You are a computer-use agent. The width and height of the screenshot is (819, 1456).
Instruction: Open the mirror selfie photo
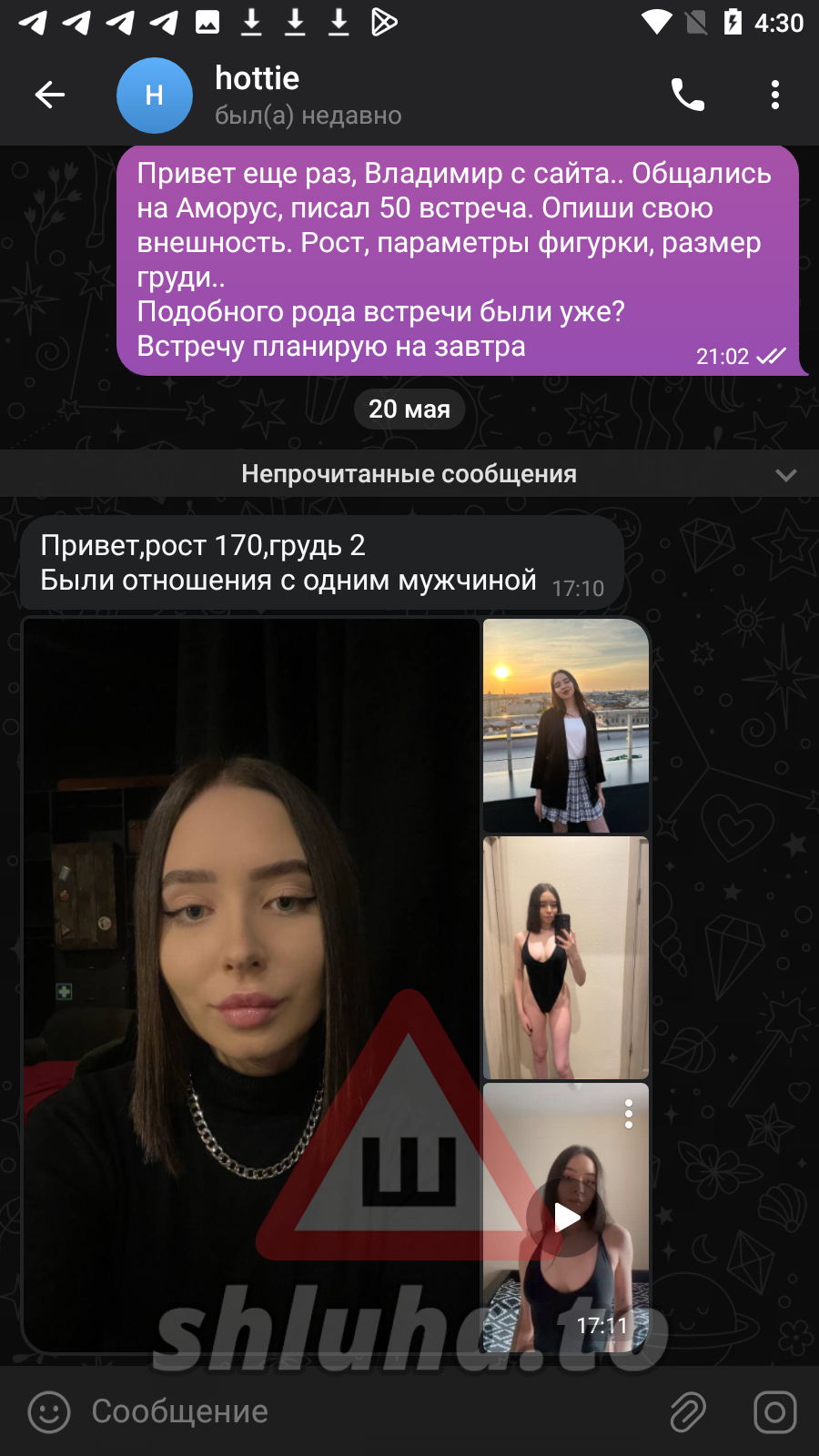[x=566, y=958]
